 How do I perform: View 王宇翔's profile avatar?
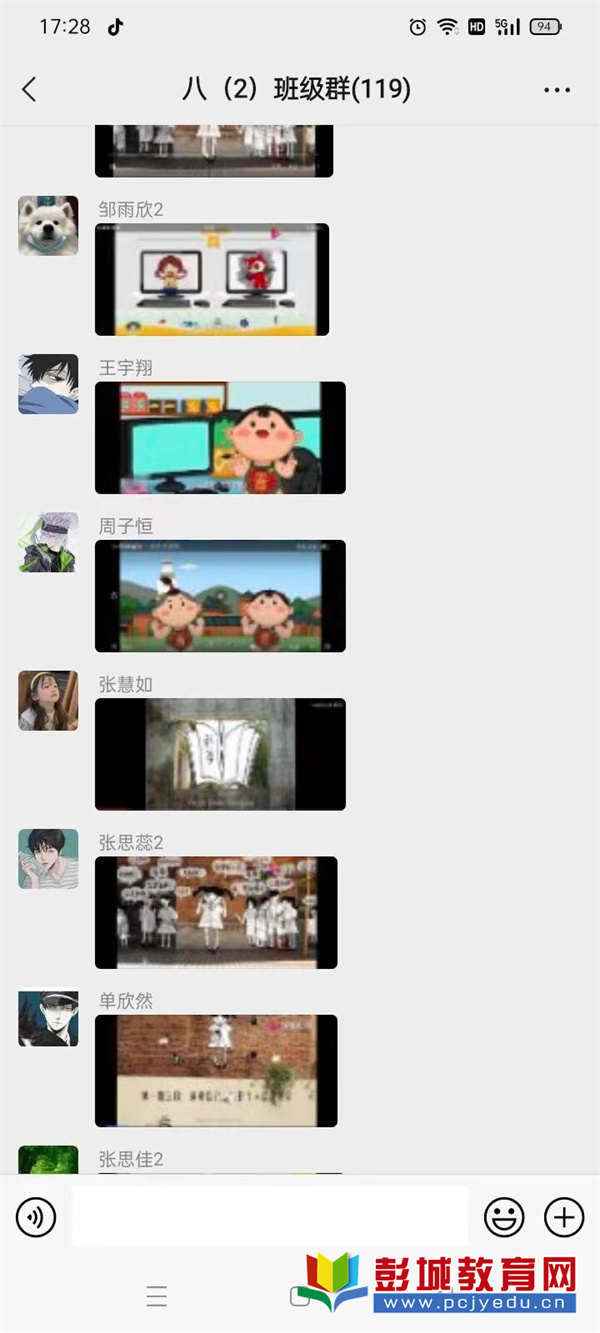click(48, 384)
